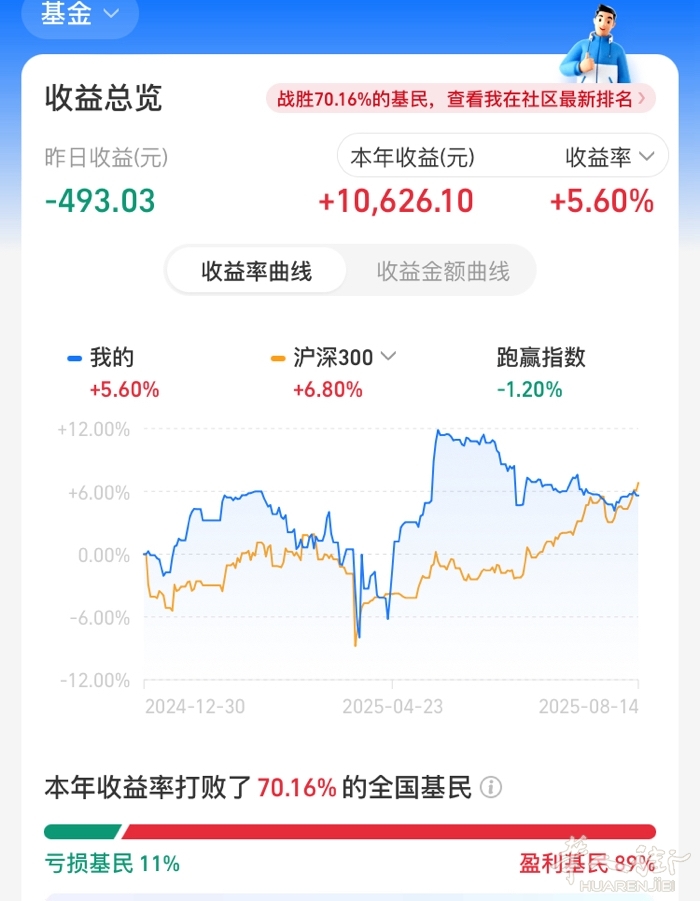Image resolution: width=700 pixels, height=901 pixels.
Task: Show info about beating national fund investors
Action: (x=490, y=788)
